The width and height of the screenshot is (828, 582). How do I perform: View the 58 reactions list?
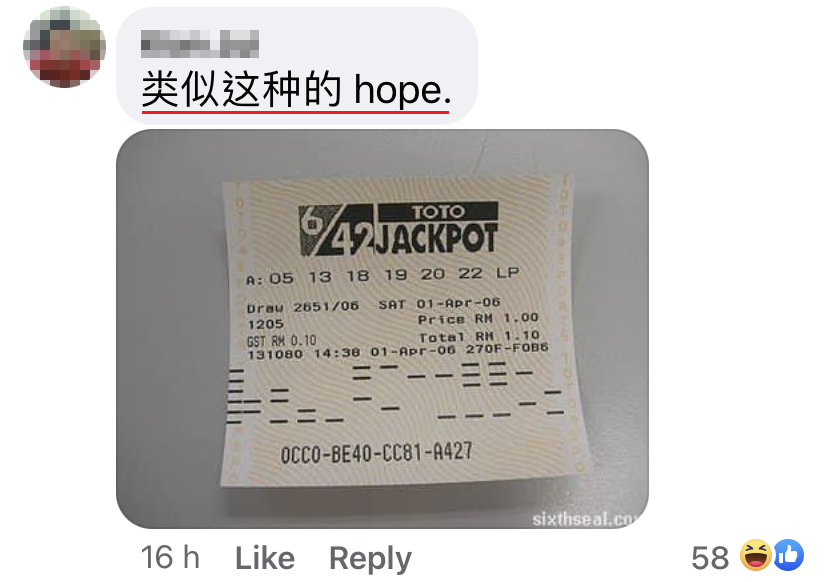747,556
